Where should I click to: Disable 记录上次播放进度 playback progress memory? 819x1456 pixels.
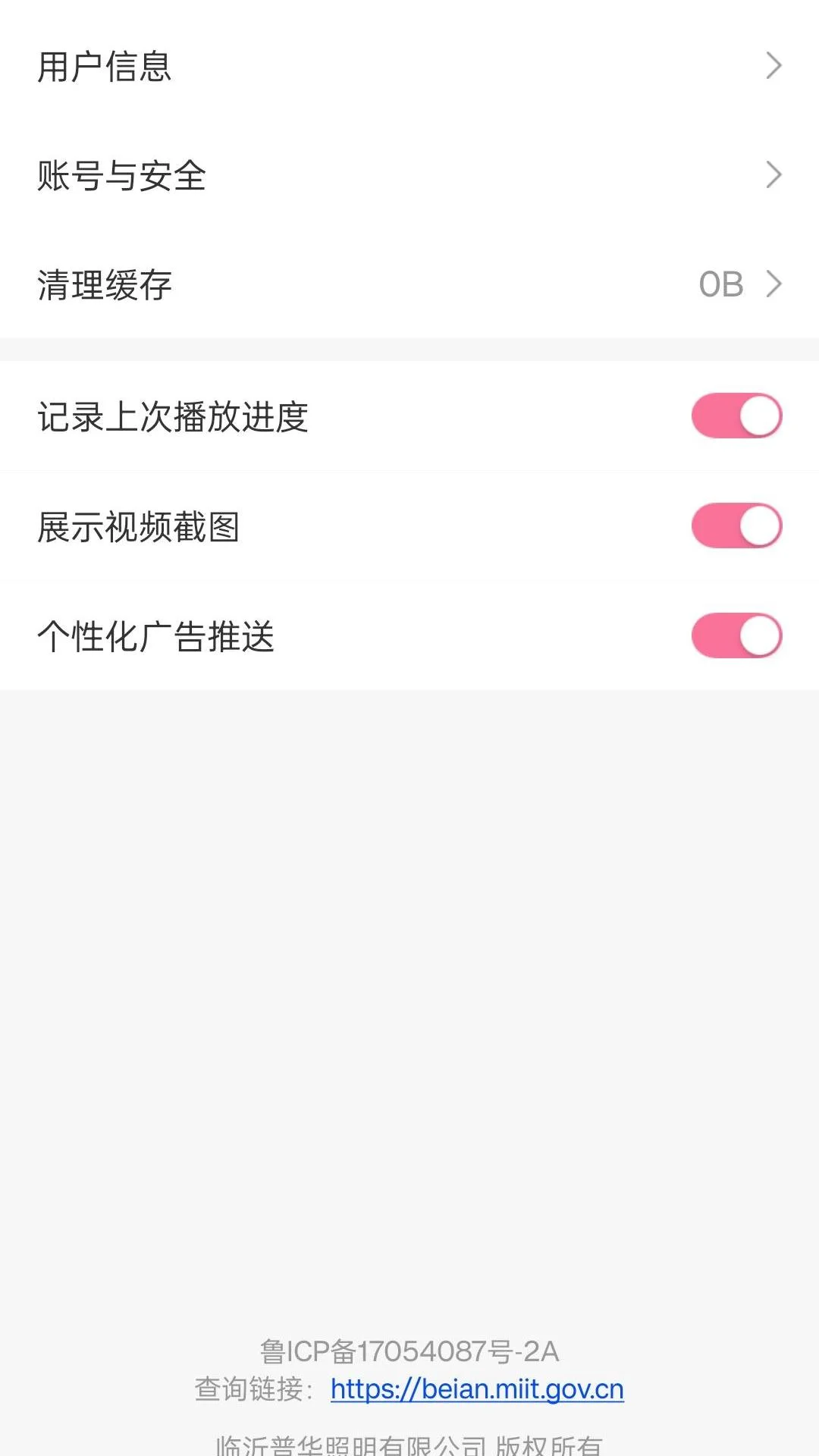tap(735, 415)
